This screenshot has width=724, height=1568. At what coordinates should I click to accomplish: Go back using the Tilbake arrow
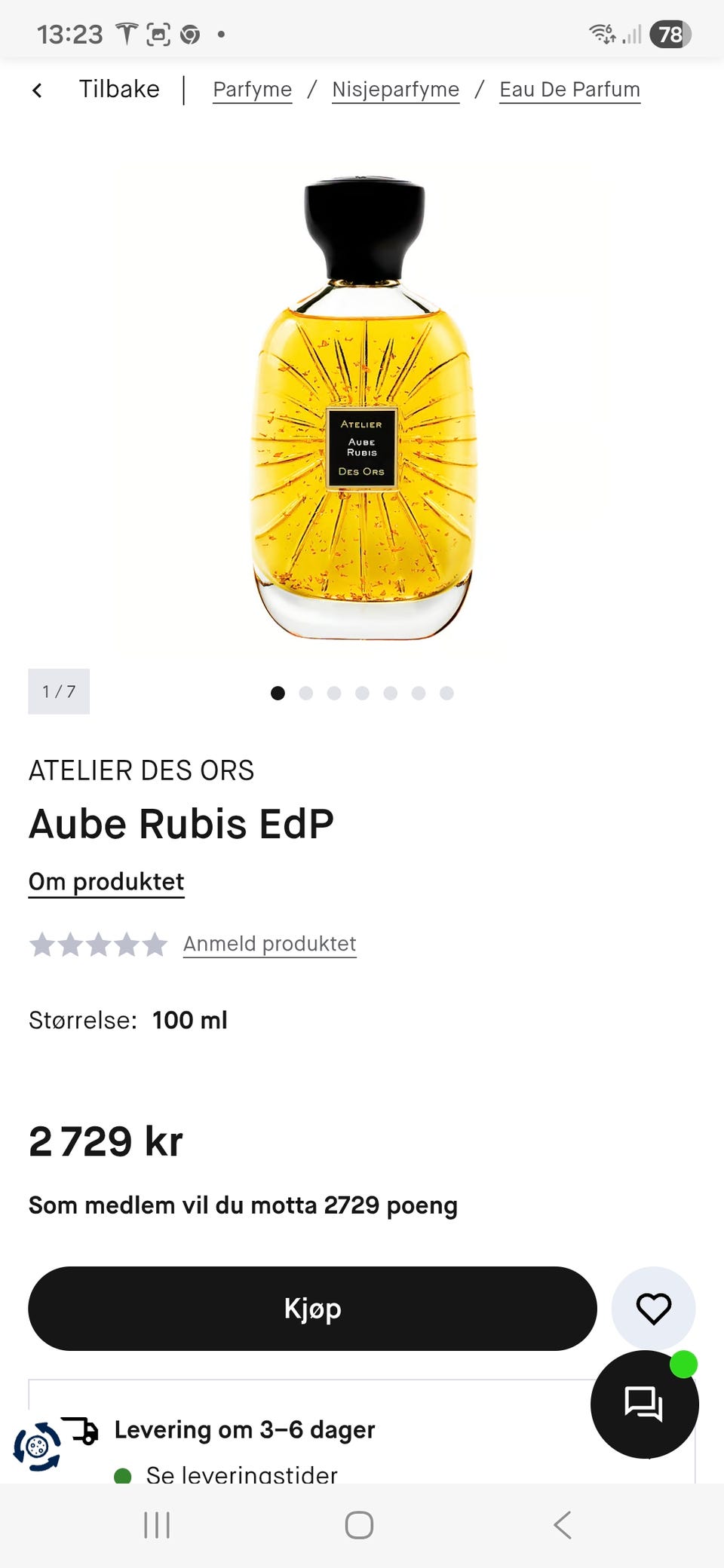click(38, 90)
